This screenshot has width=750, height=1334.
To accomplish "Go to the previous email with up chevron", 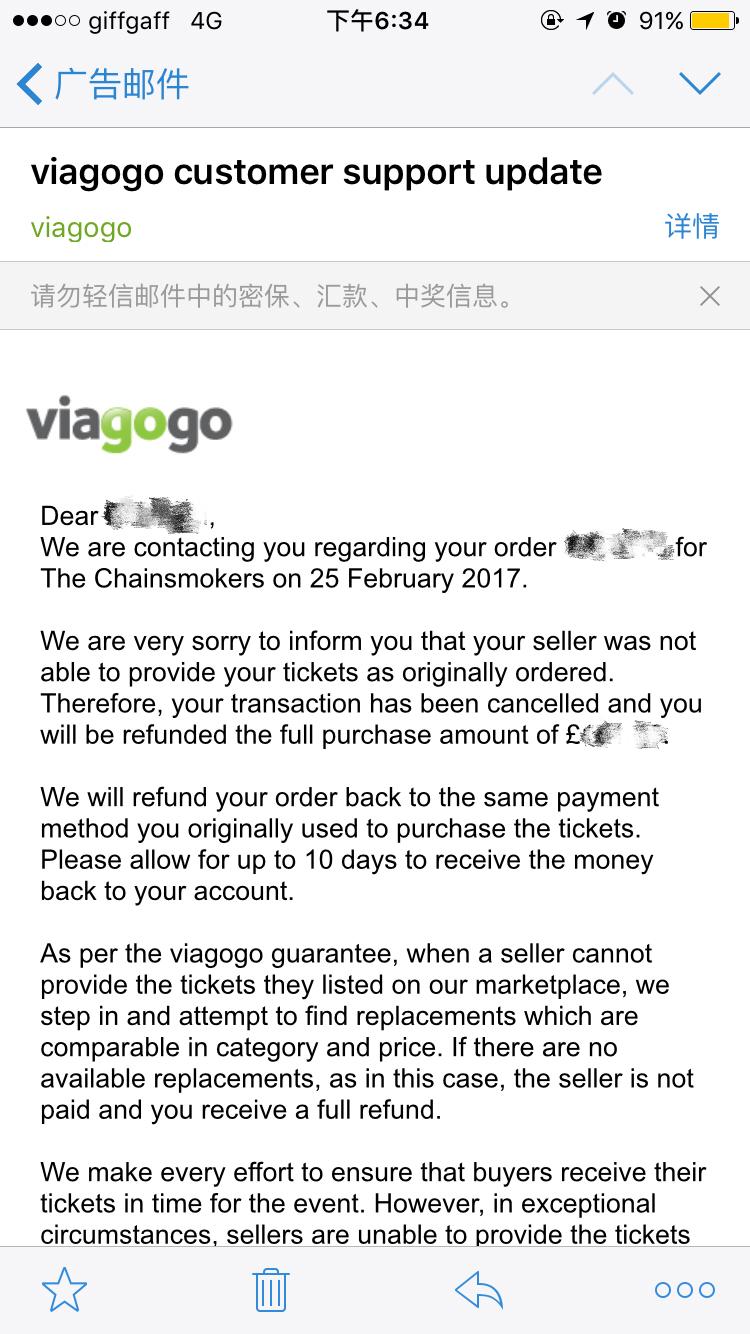I will tap(613, 84).
